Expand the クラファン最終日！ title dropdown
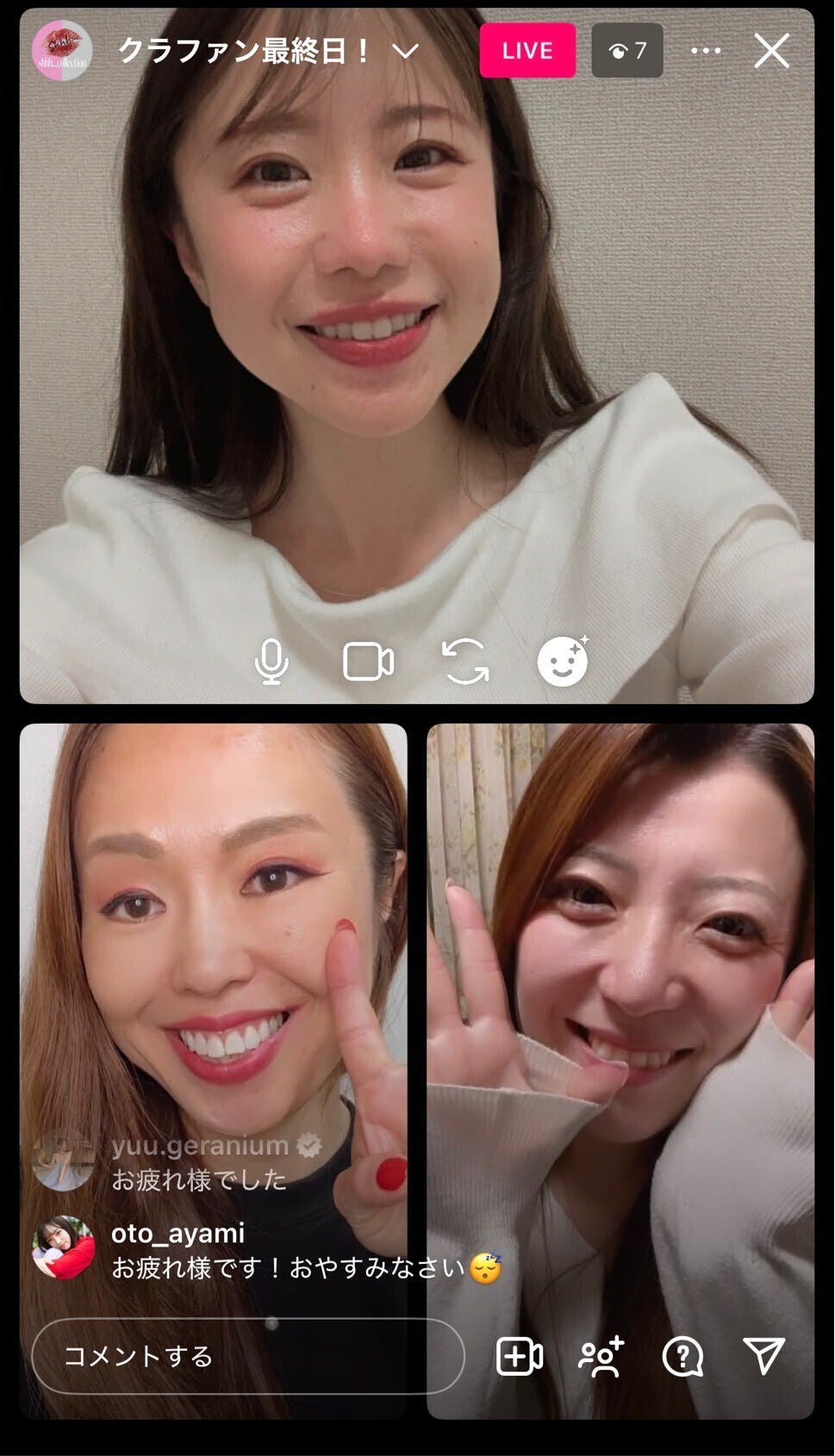The image size is (835, 1456). tap(405, 51)
